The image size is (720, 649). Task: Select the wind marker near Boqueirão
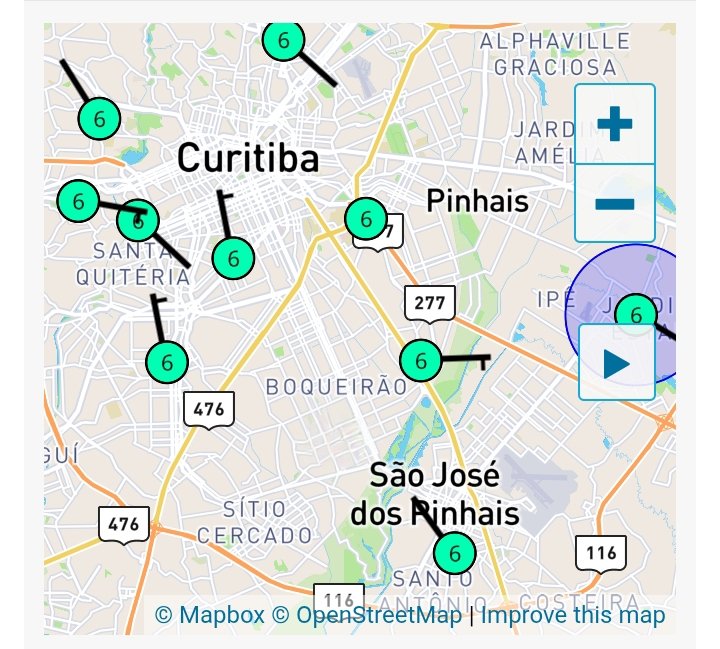[421, 360]
